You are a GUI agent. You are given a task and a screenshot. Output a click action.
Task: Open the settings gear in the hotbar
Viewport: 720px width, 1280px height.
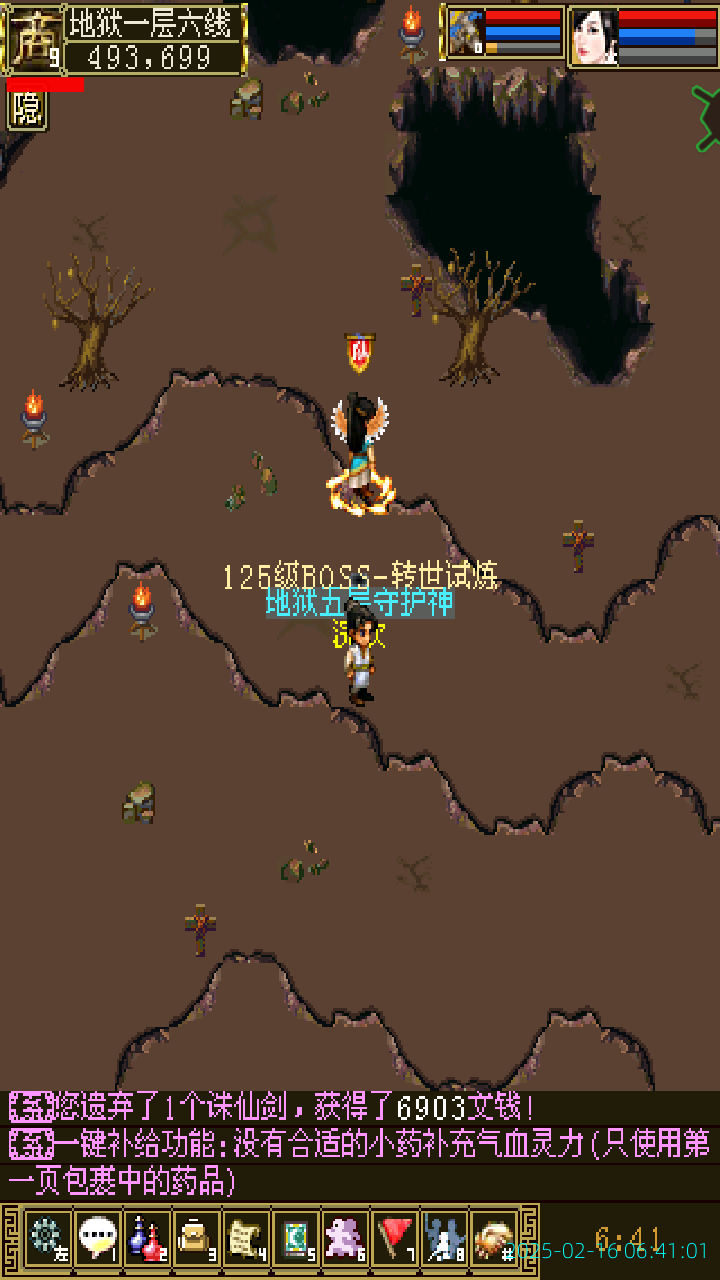tap(46, 1238)
